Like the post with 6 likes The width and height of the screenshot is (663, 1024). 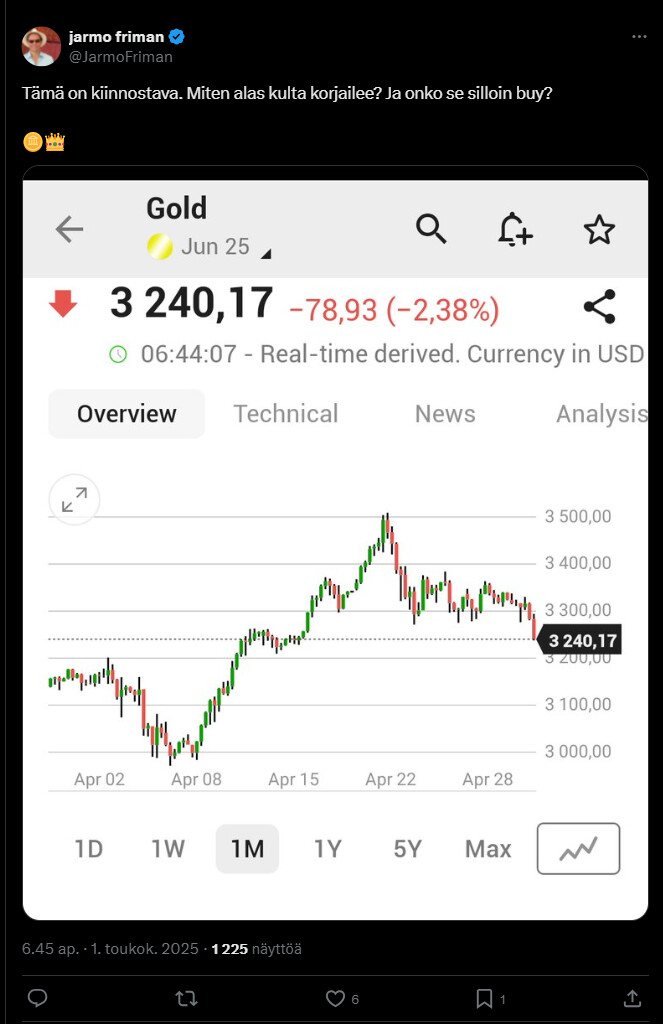(x=336, y=998)
